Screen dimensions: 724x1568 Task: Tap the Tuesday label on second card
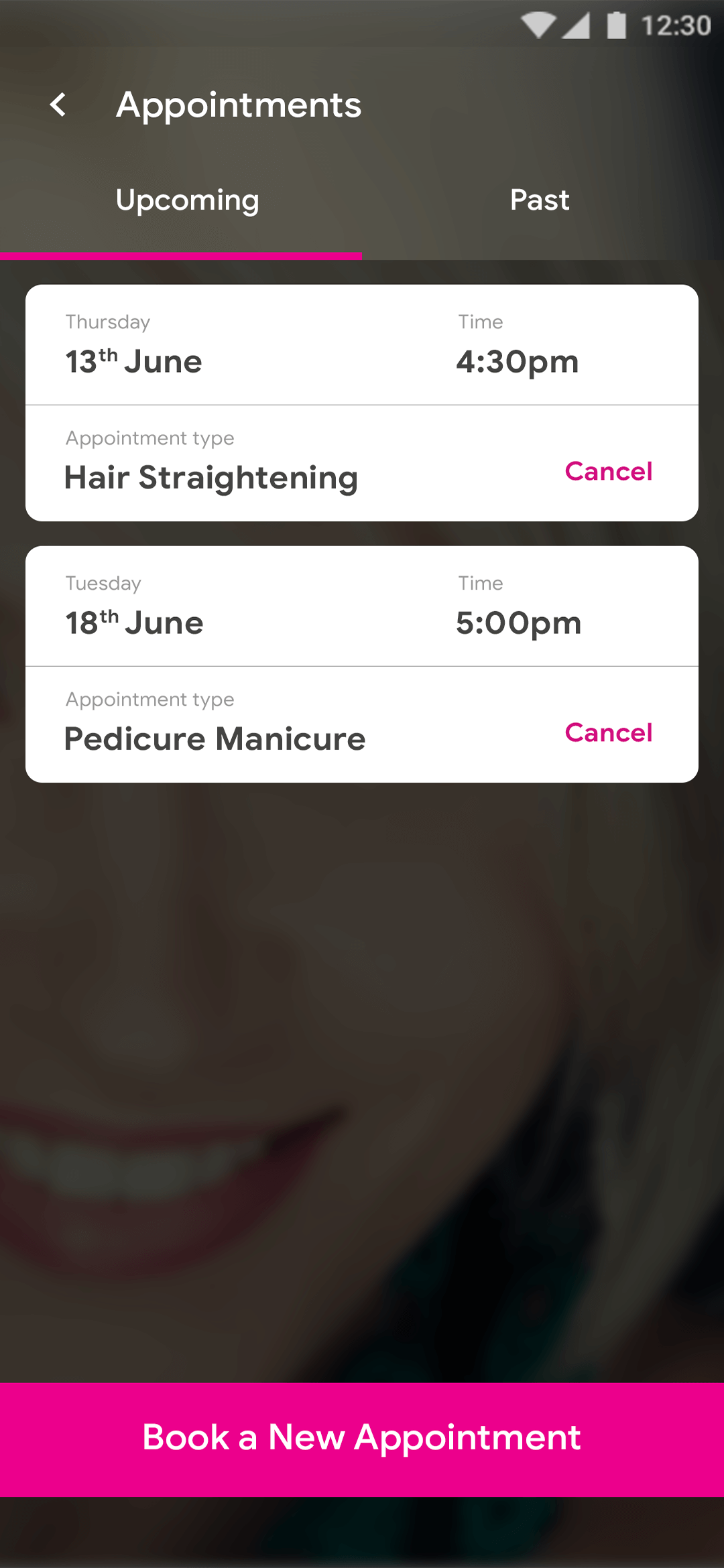tap(103, 583)
